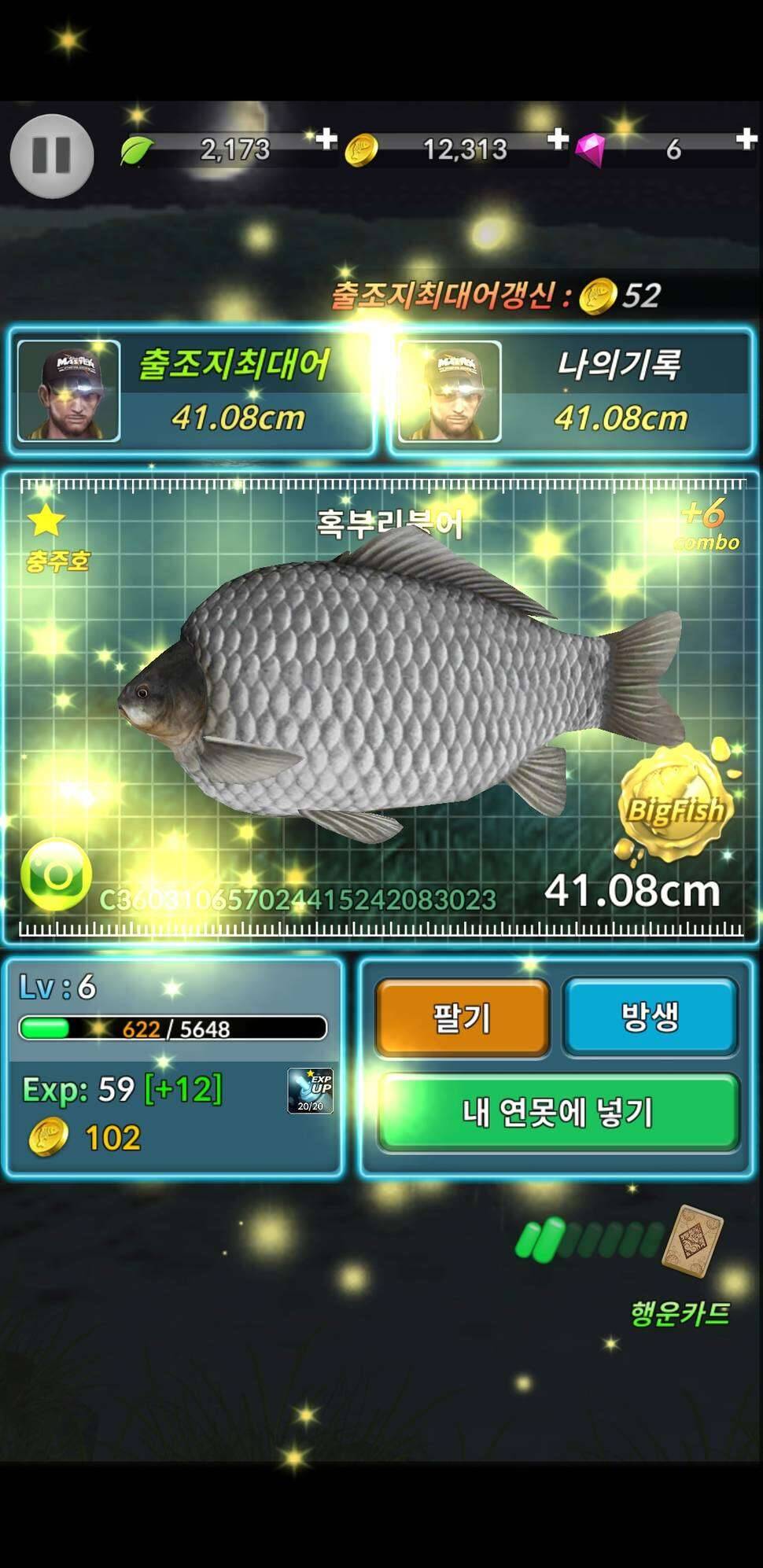Add more gold coins with plus
The image size is (763, 1568).
(557, 140)
